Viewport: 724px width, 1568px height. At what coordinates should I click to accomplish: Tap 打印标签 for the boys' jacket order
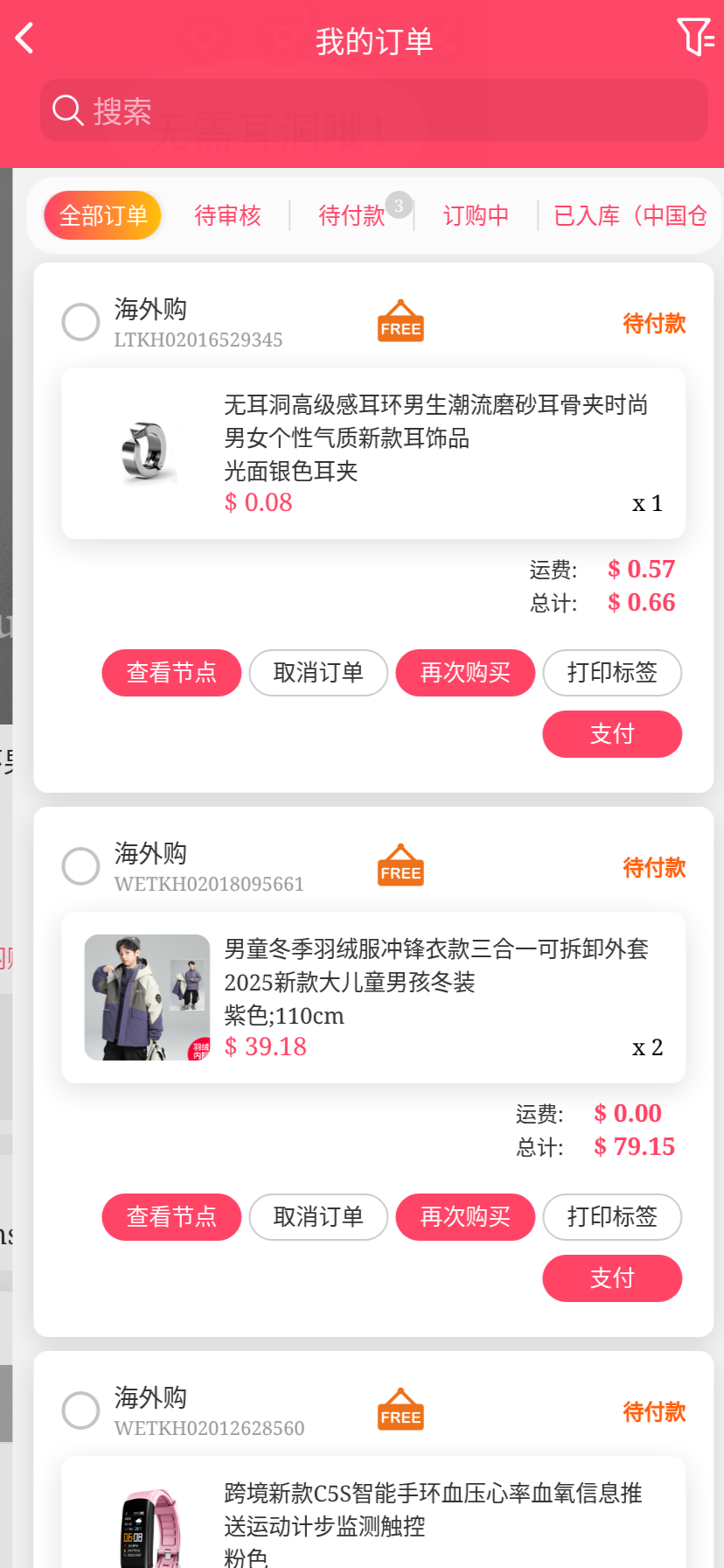click(x=612, y=1217)
